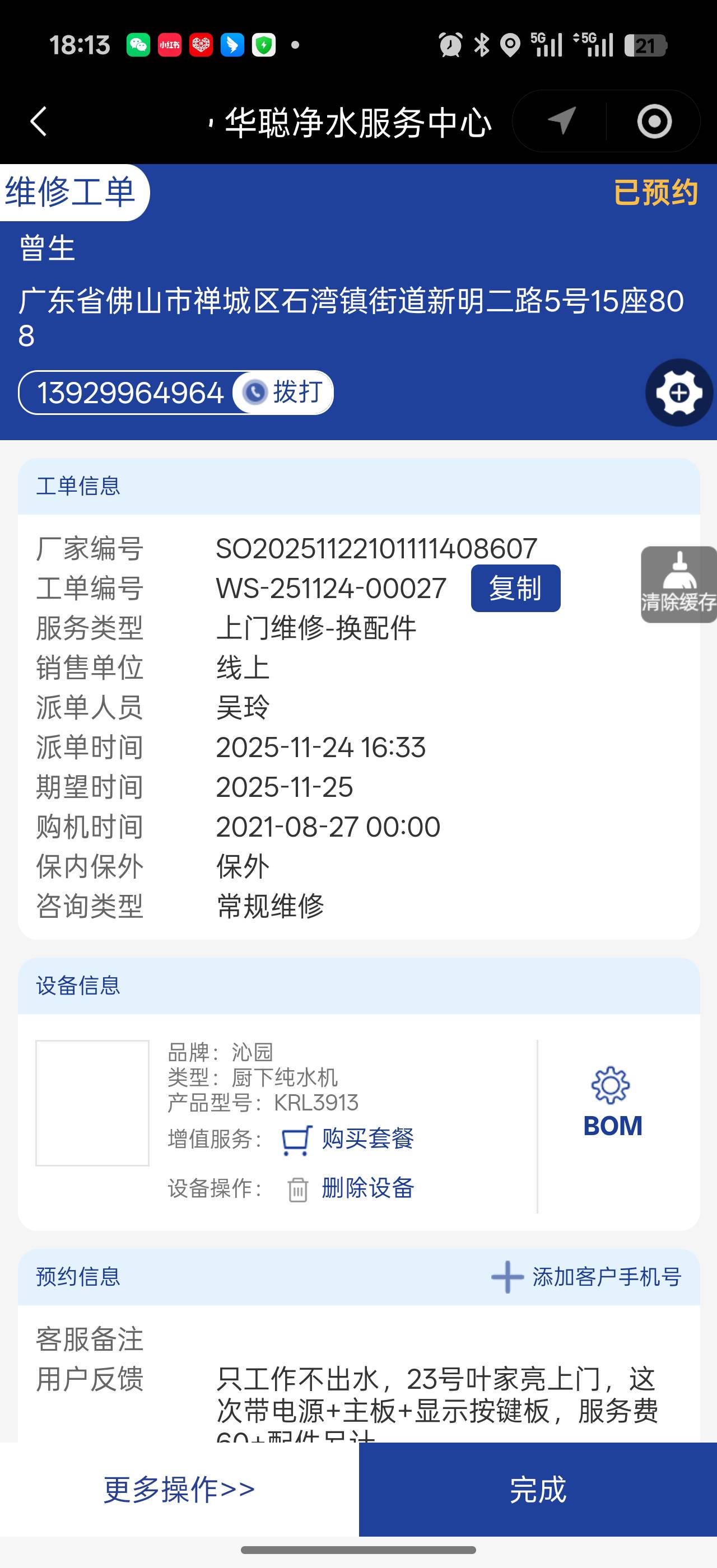This screenshot has width=717, height=1568.
Task: Delete the device via 删除设备
Action: point(351,1188)
